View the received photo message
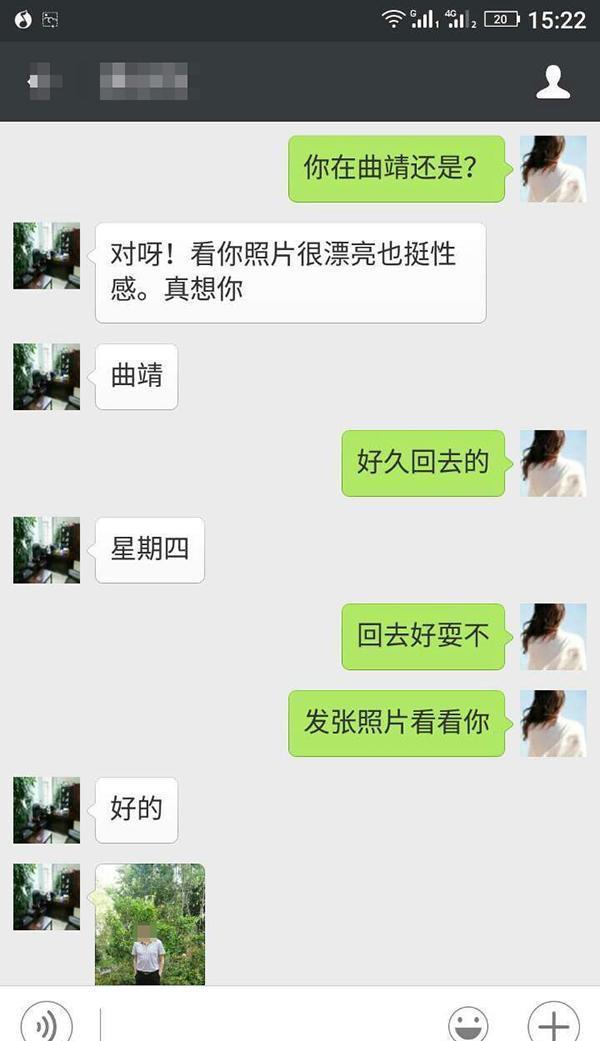 coord(150,924)
